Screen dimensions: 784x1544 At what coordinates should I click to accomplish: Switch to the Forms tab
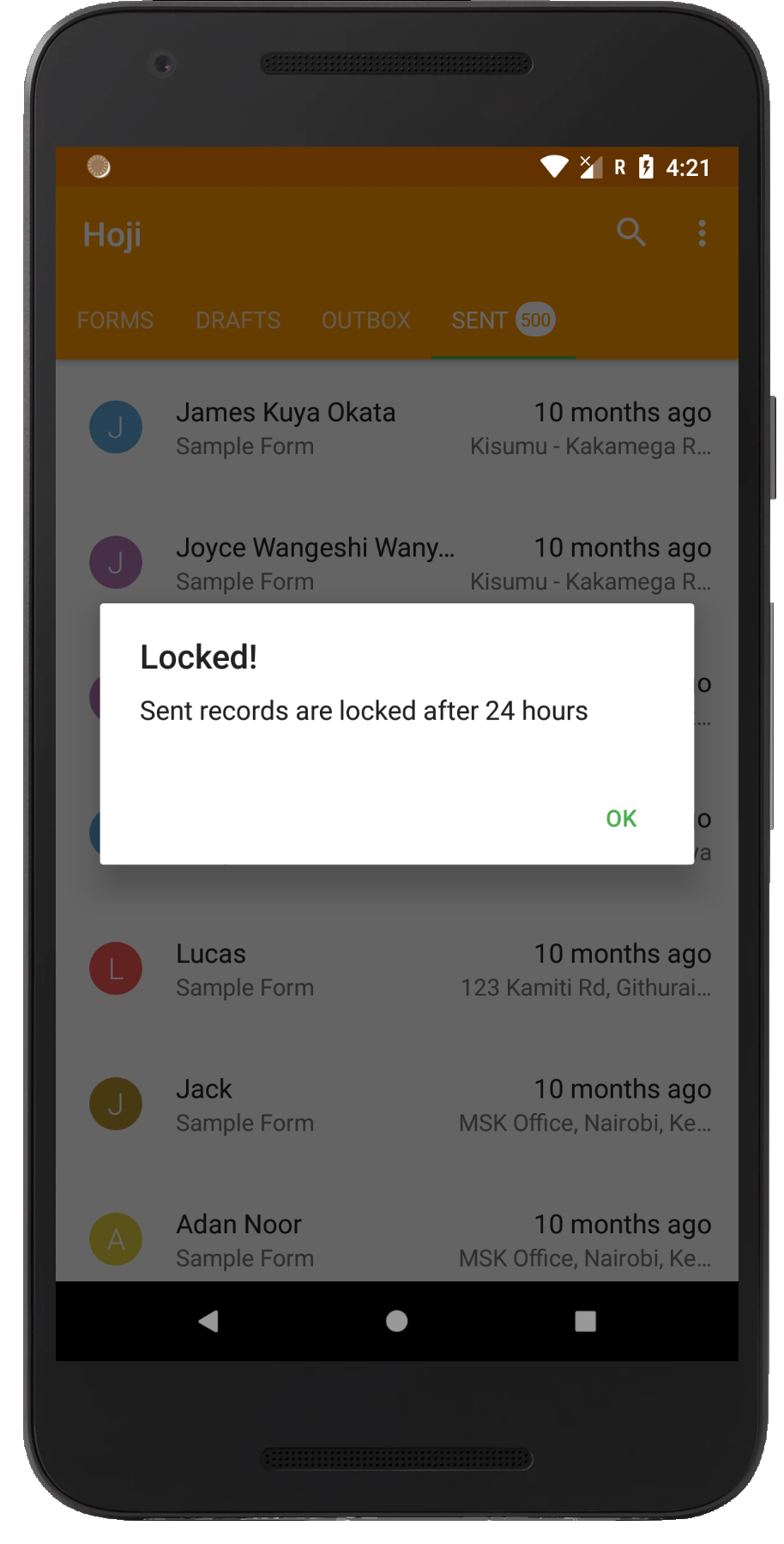[115, 321]
